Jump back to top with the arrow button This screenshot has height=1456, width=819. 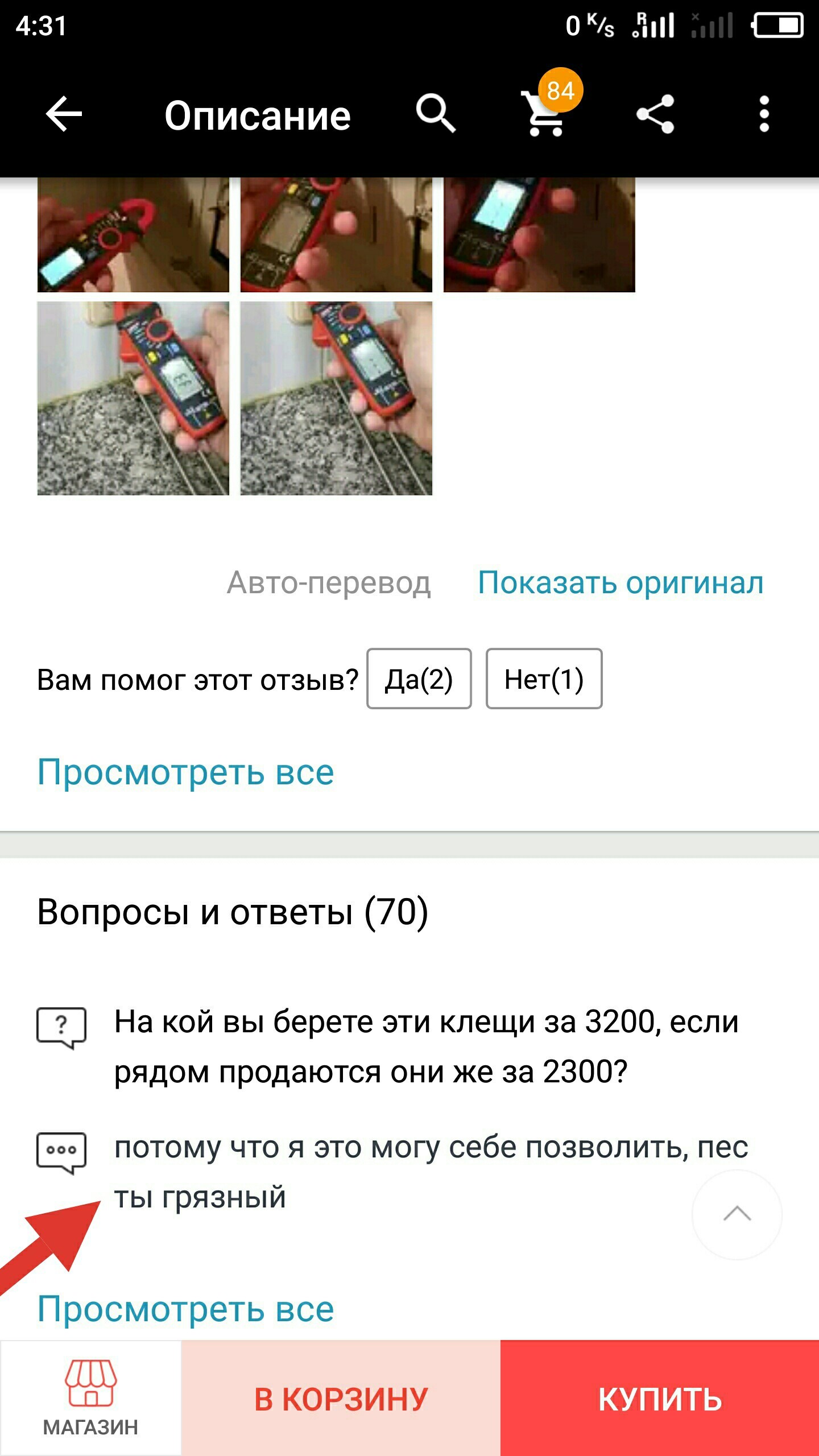coord(737,1214)
